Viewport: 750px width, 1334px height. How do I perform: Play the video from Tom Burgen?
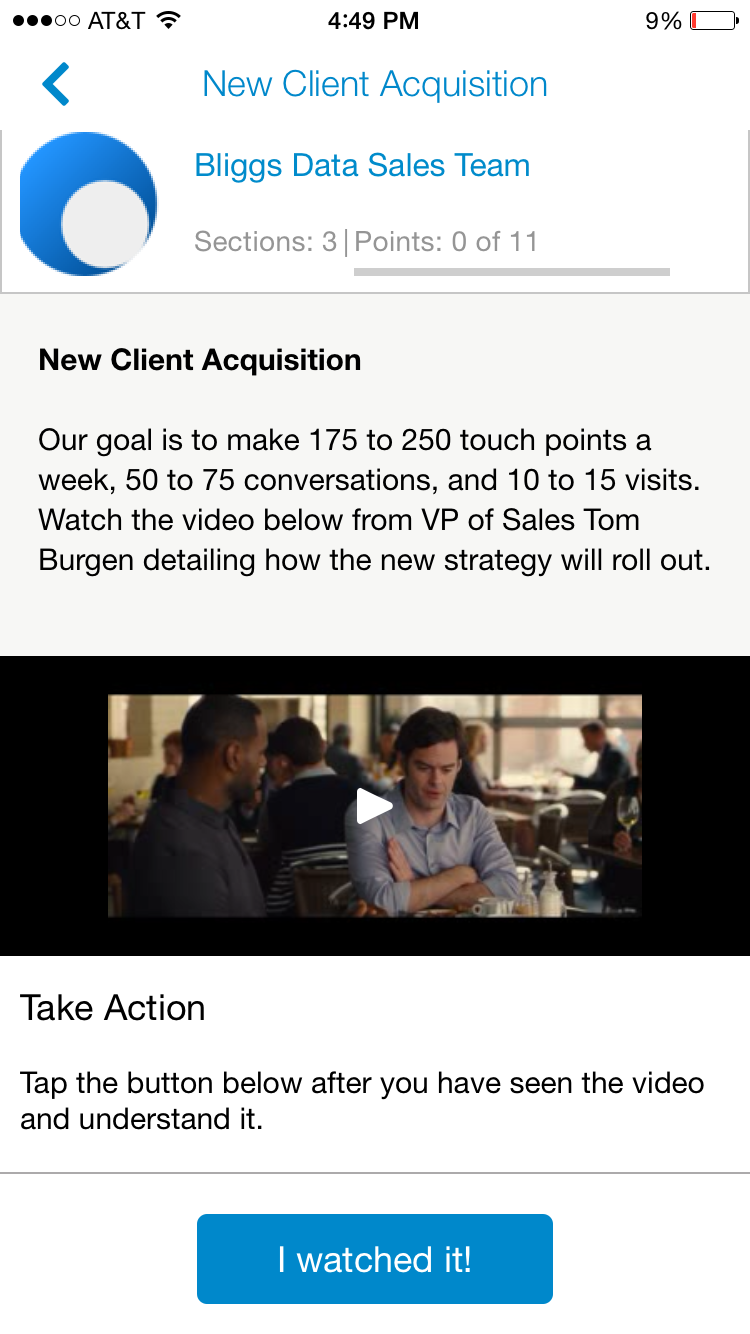pyautogui.click(x=375, y=806)
